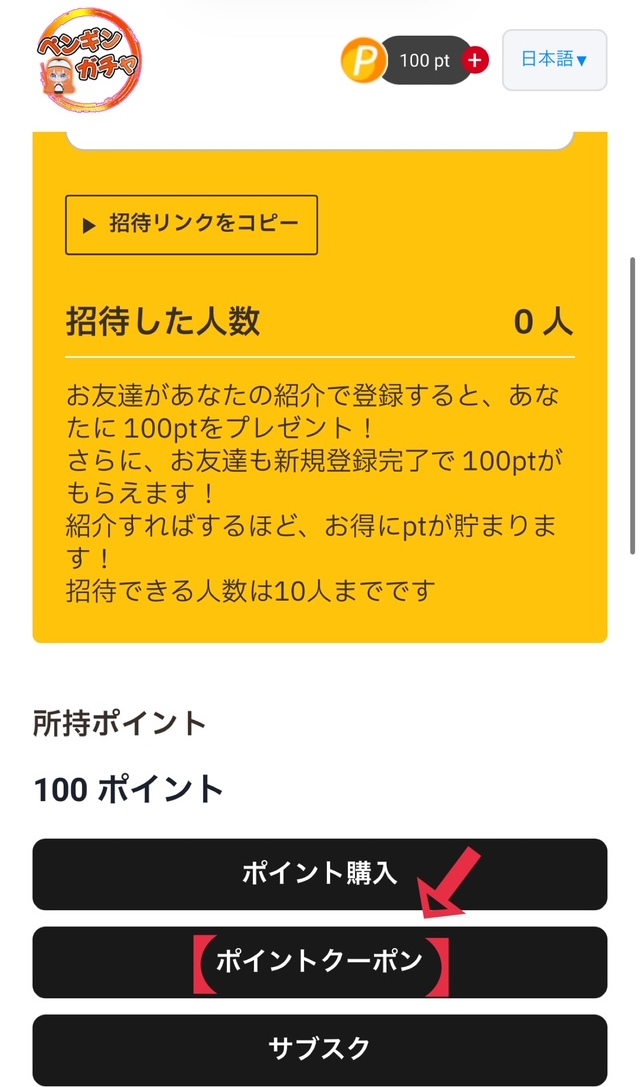Open ポイント購入 to buy points

pyautogui.click(x=319, y=874)
